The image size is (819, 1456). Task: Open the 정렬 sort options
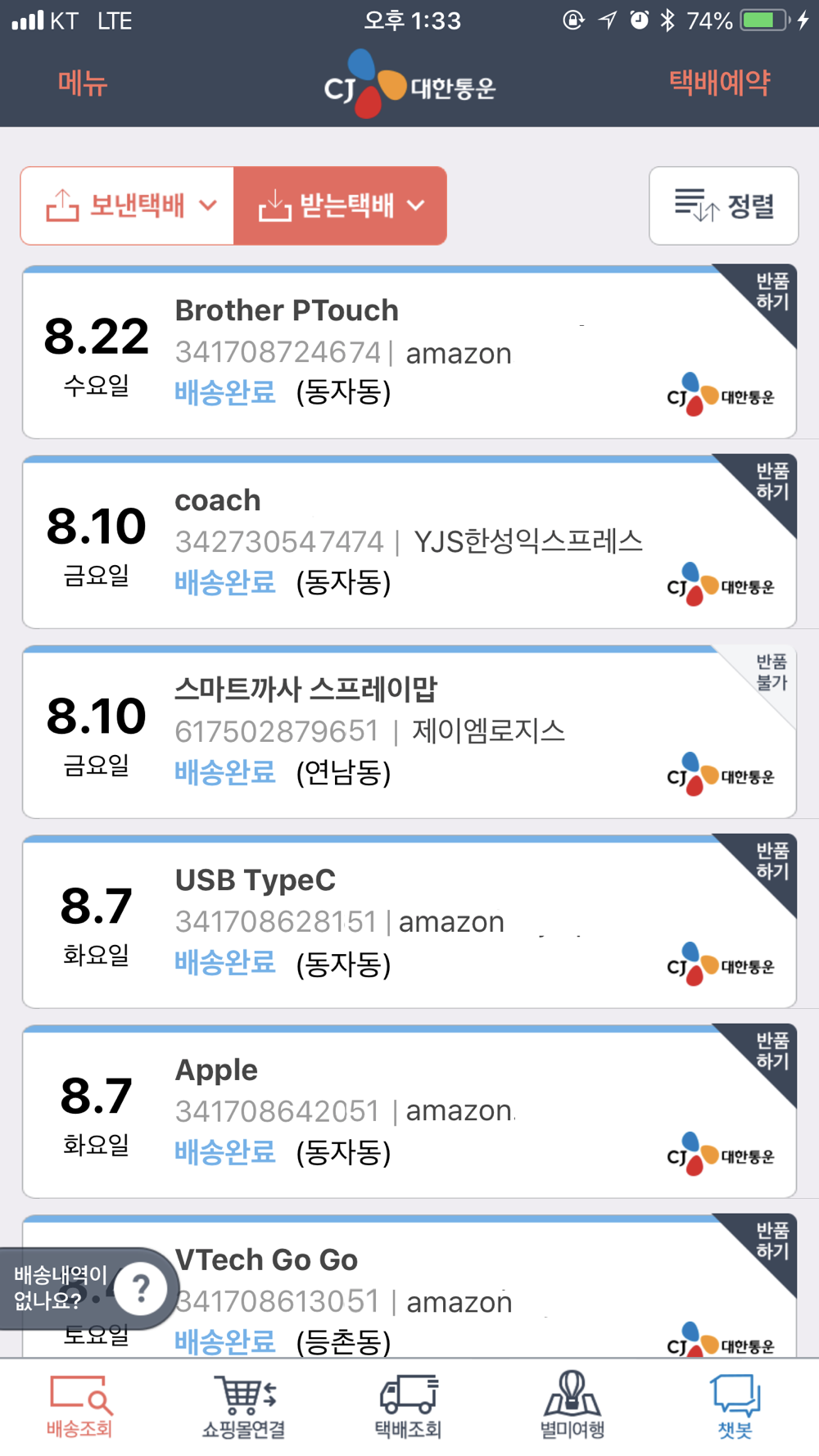[723, 206]
